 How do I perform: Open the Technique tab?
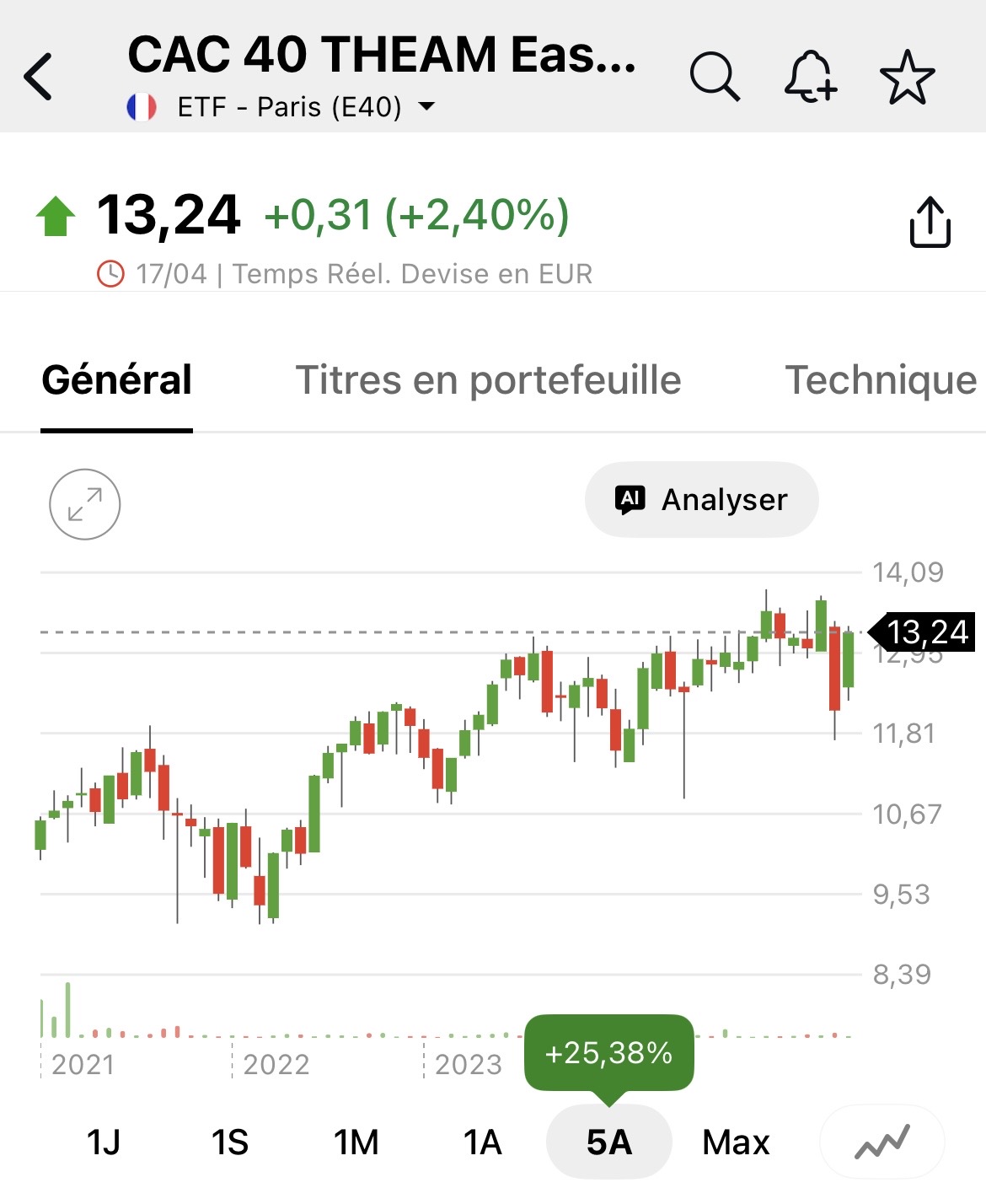click(x=881, y=380)
